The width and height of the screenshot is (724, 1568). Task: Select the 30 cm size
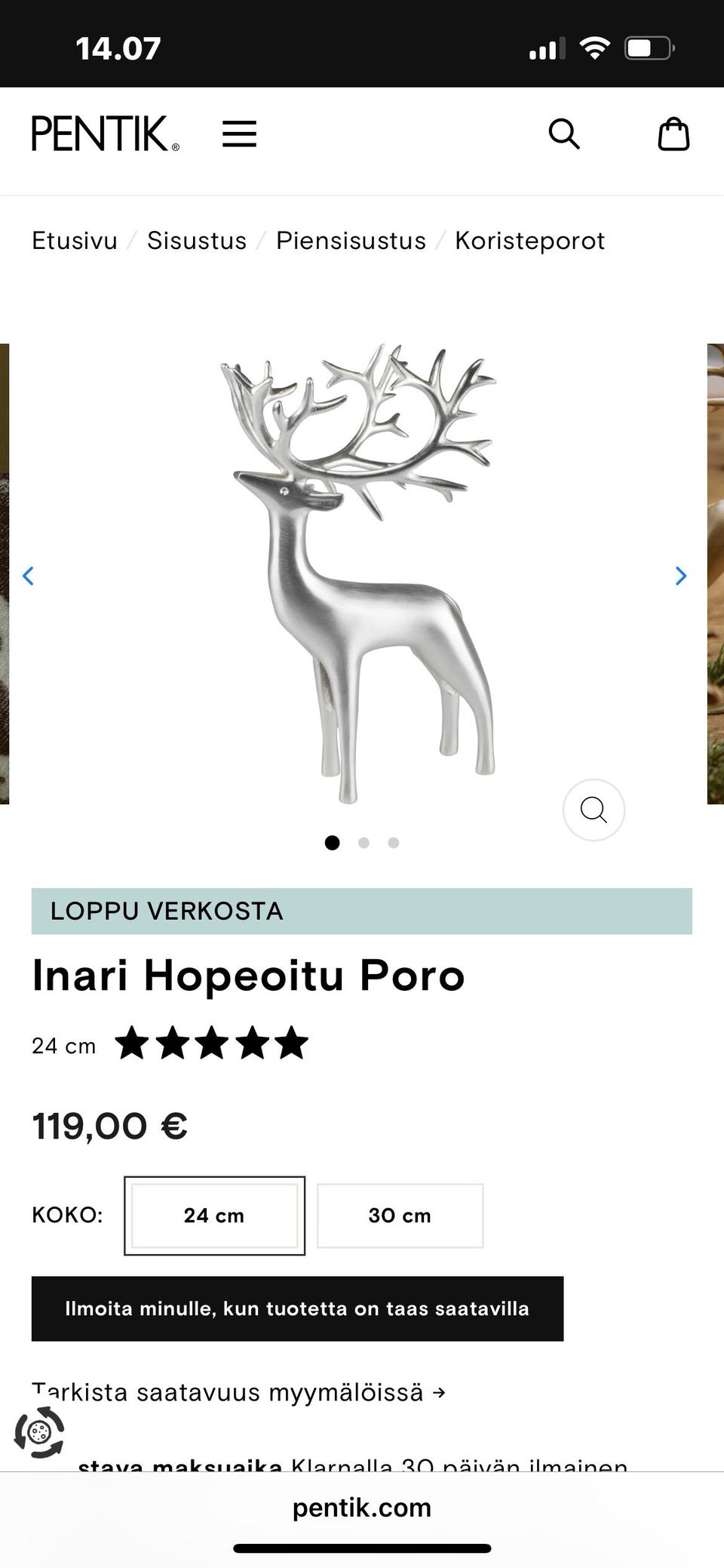click(x=400, y=1216)
